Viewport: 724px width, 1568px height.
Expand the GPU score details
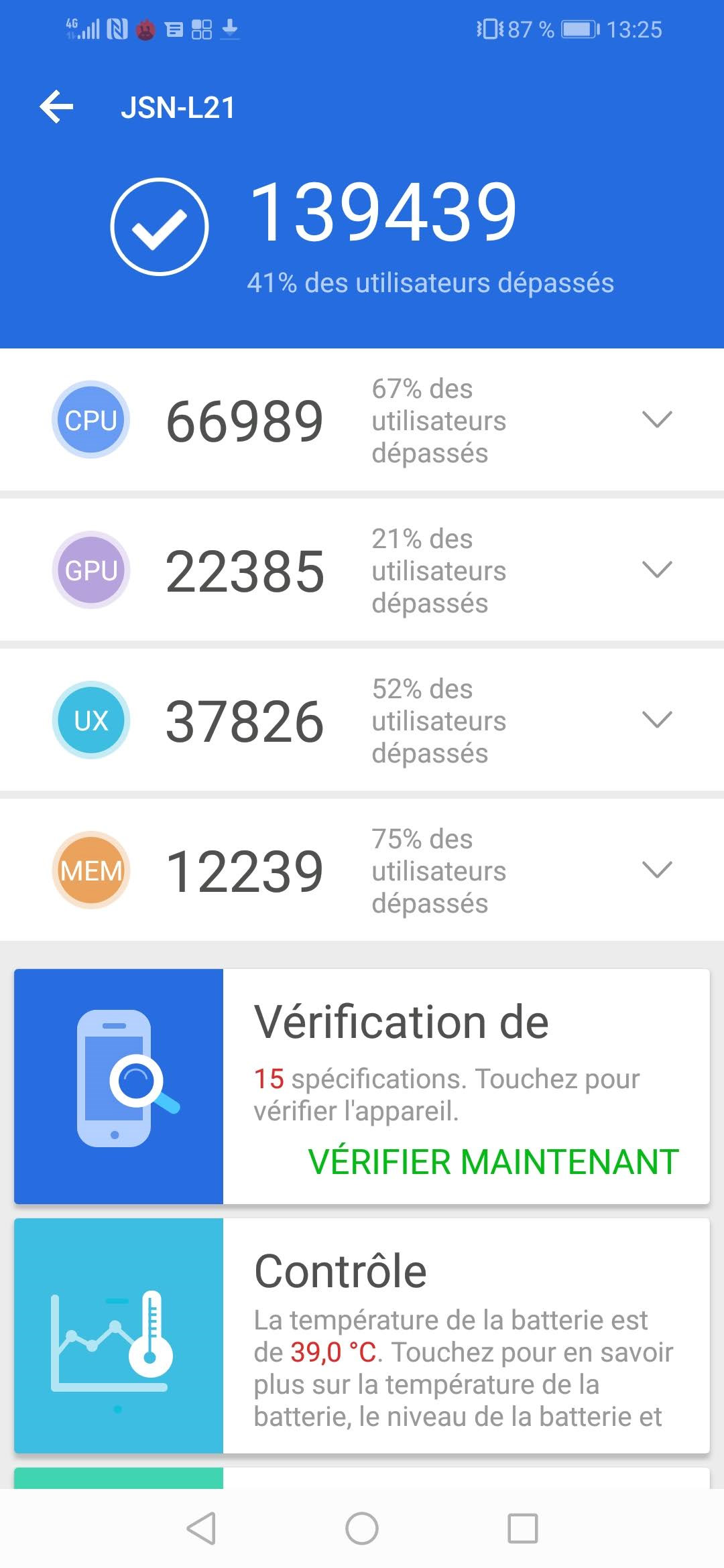tap(656, 570)
